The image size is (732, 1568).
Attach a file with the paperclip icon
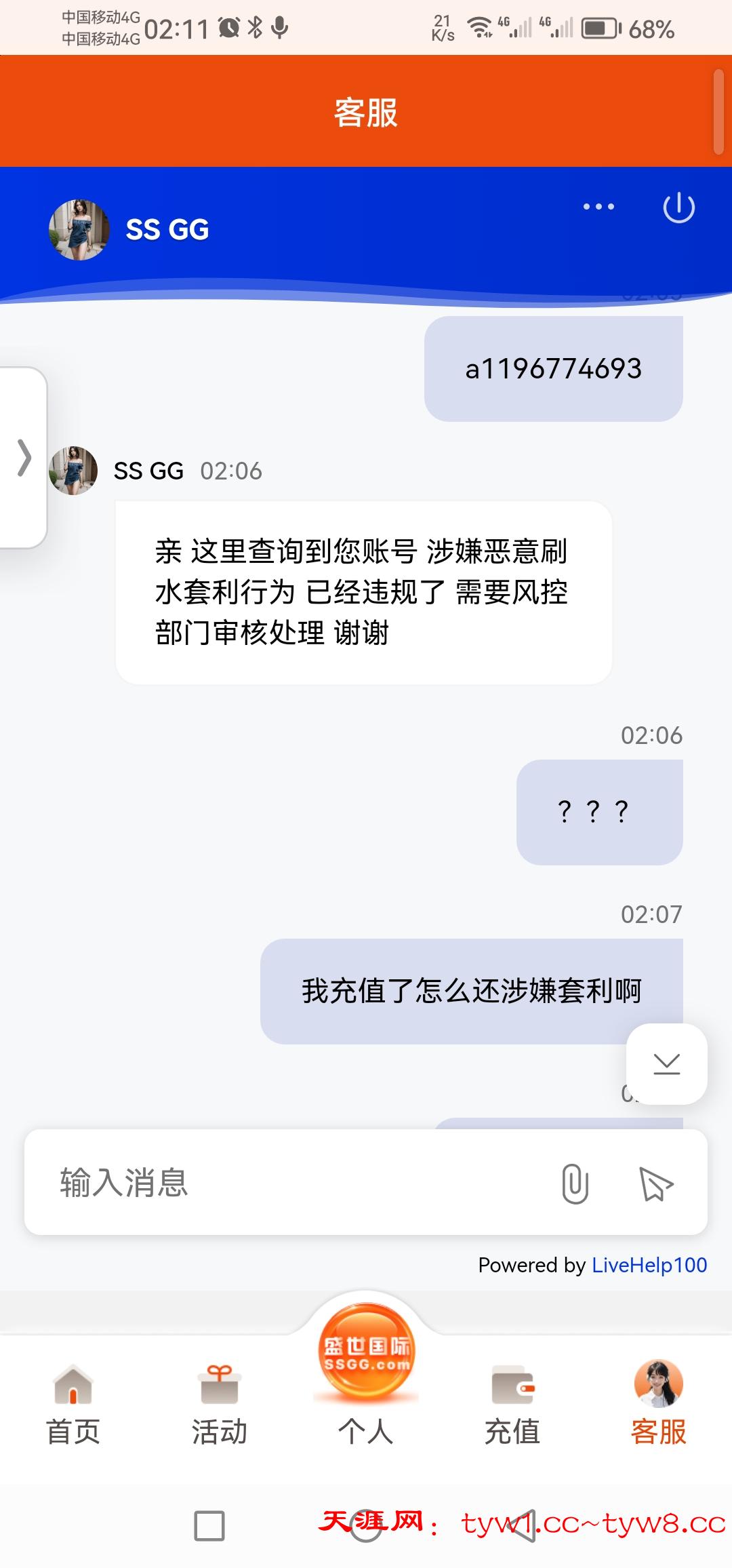point(575,1183)
